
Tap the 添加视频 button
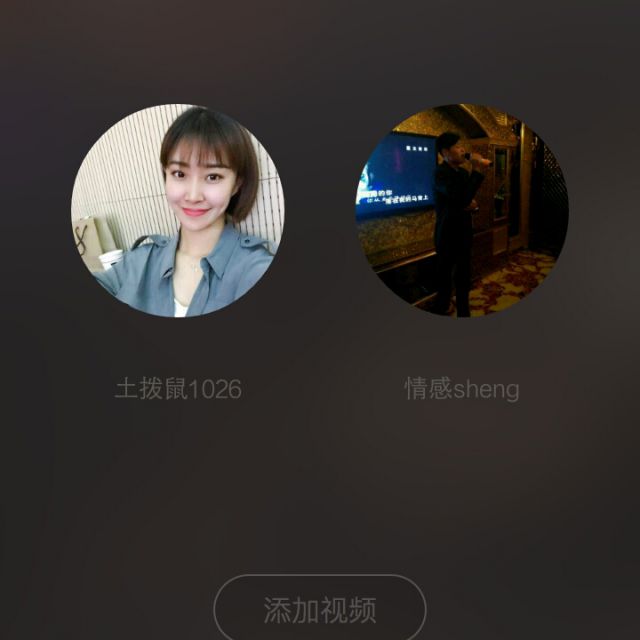click(x=320, y=608)
